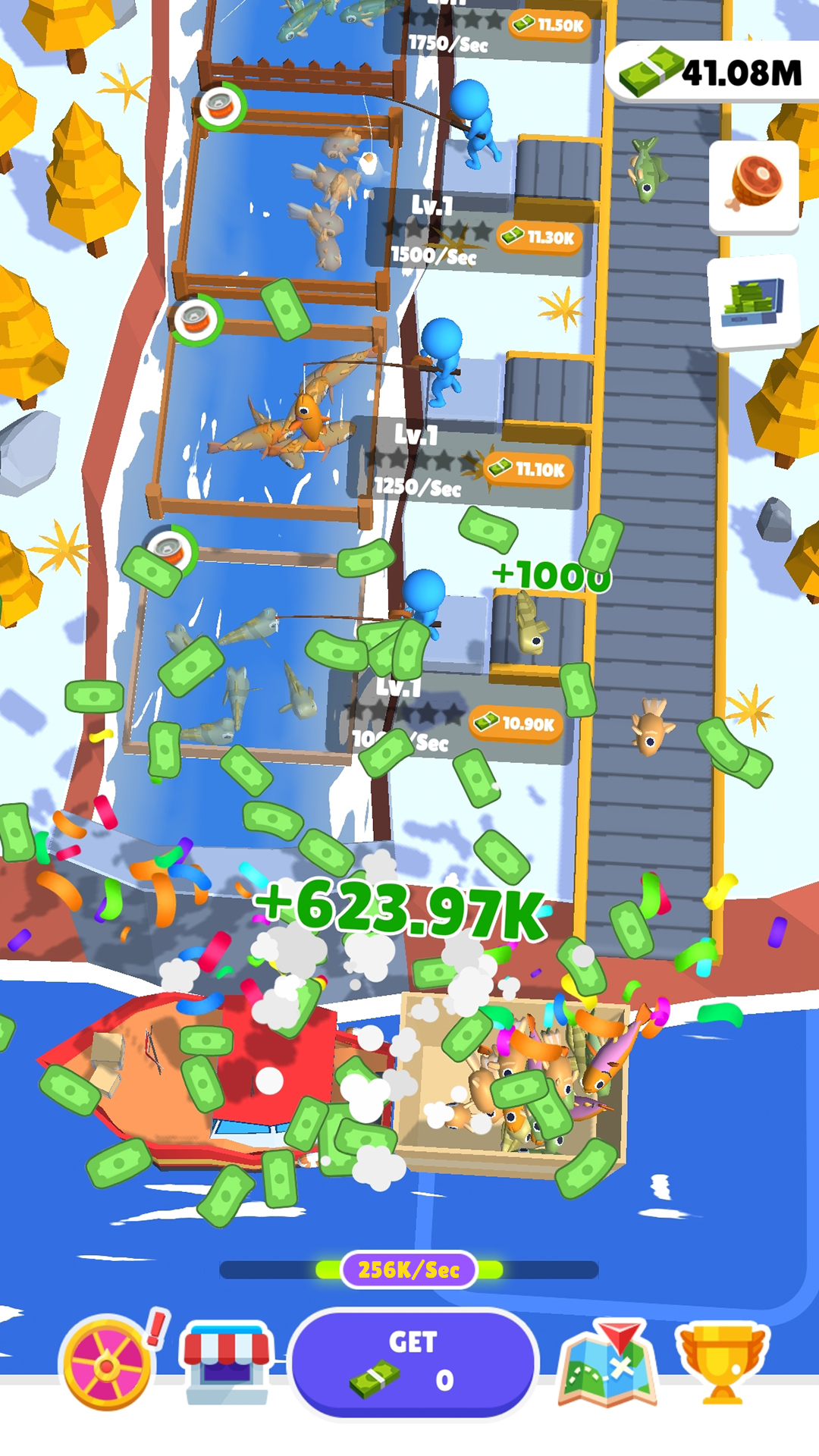Viewport: 819px width, 1456px height.
Task: Tap the meat boost icon
Action: pyautogui.click(x=755, y=187)
